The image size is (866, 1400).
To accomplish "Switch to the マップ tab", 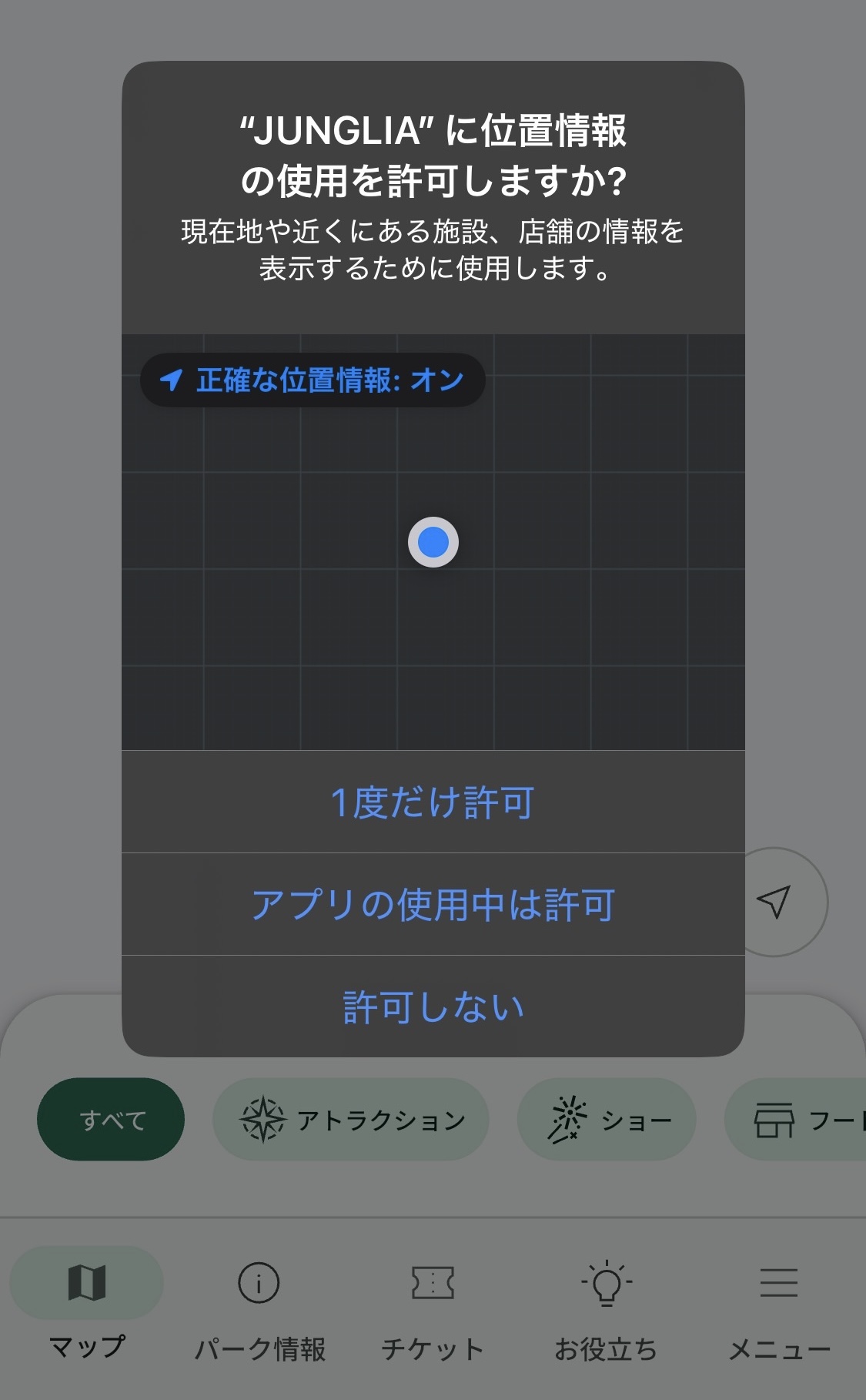I will pos(86,1306).
